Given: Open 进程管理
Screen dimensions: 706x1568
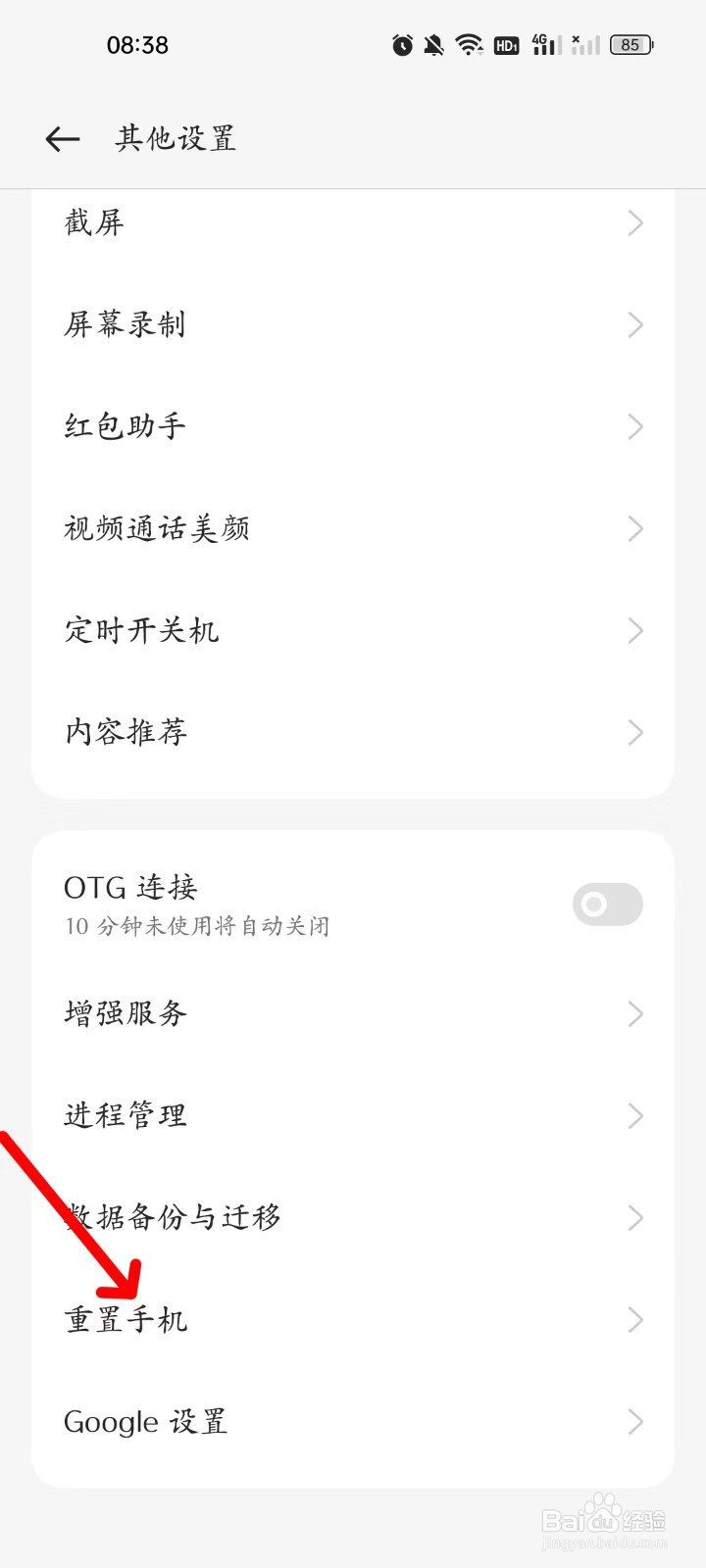Looking at the screenshot, I should click(353, 1115).
